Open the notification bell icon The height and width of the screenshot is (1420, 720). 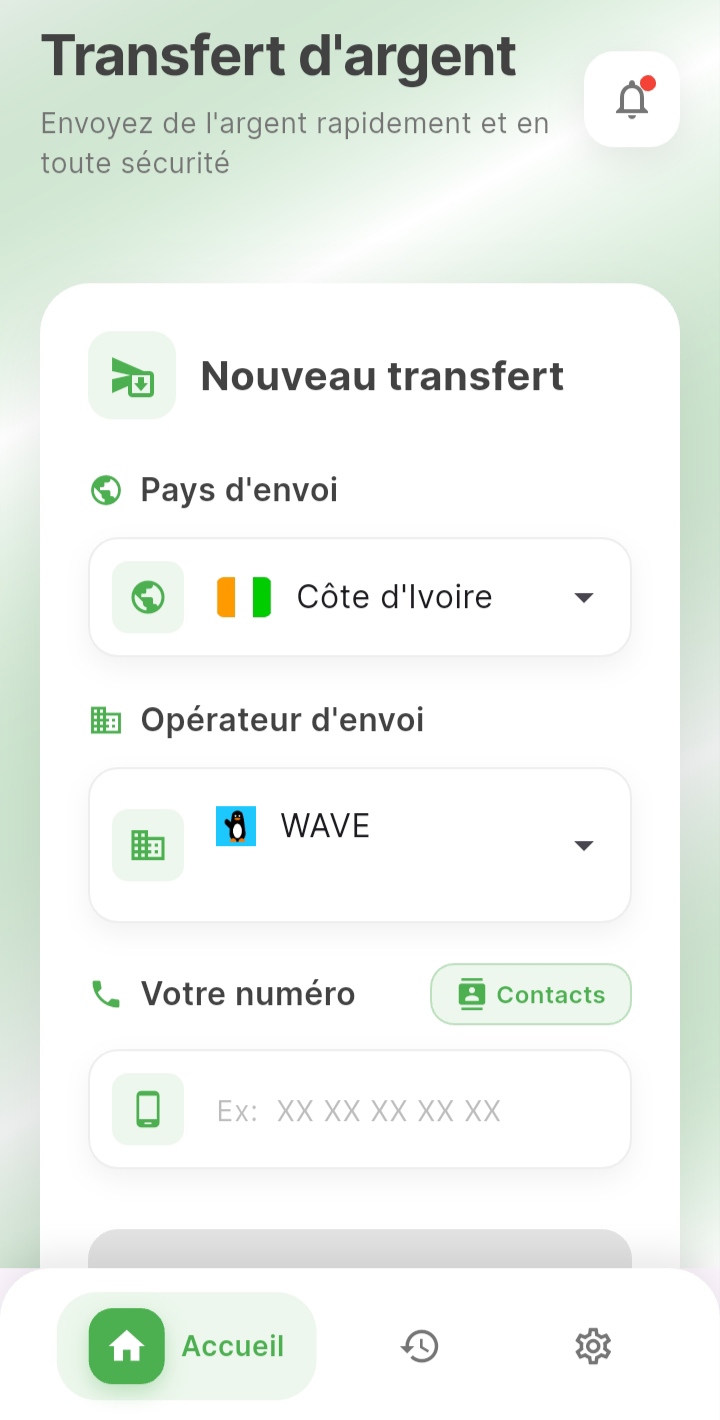tap(631, 98)
